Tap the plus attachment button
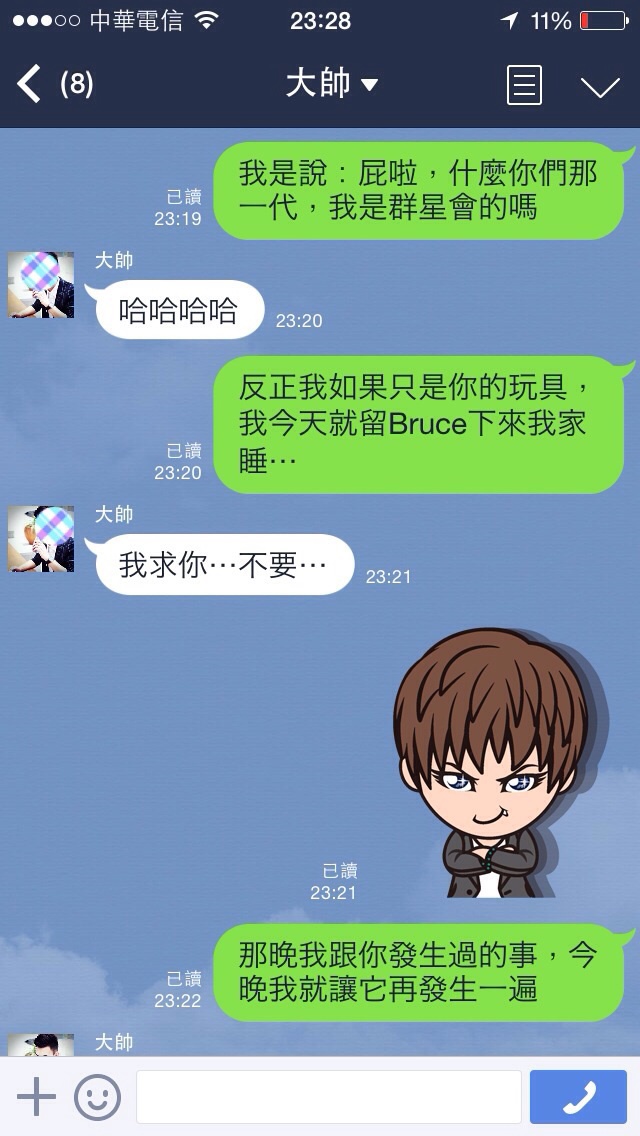Viewport: 640px width, 1136px height. pos(36,1097)
